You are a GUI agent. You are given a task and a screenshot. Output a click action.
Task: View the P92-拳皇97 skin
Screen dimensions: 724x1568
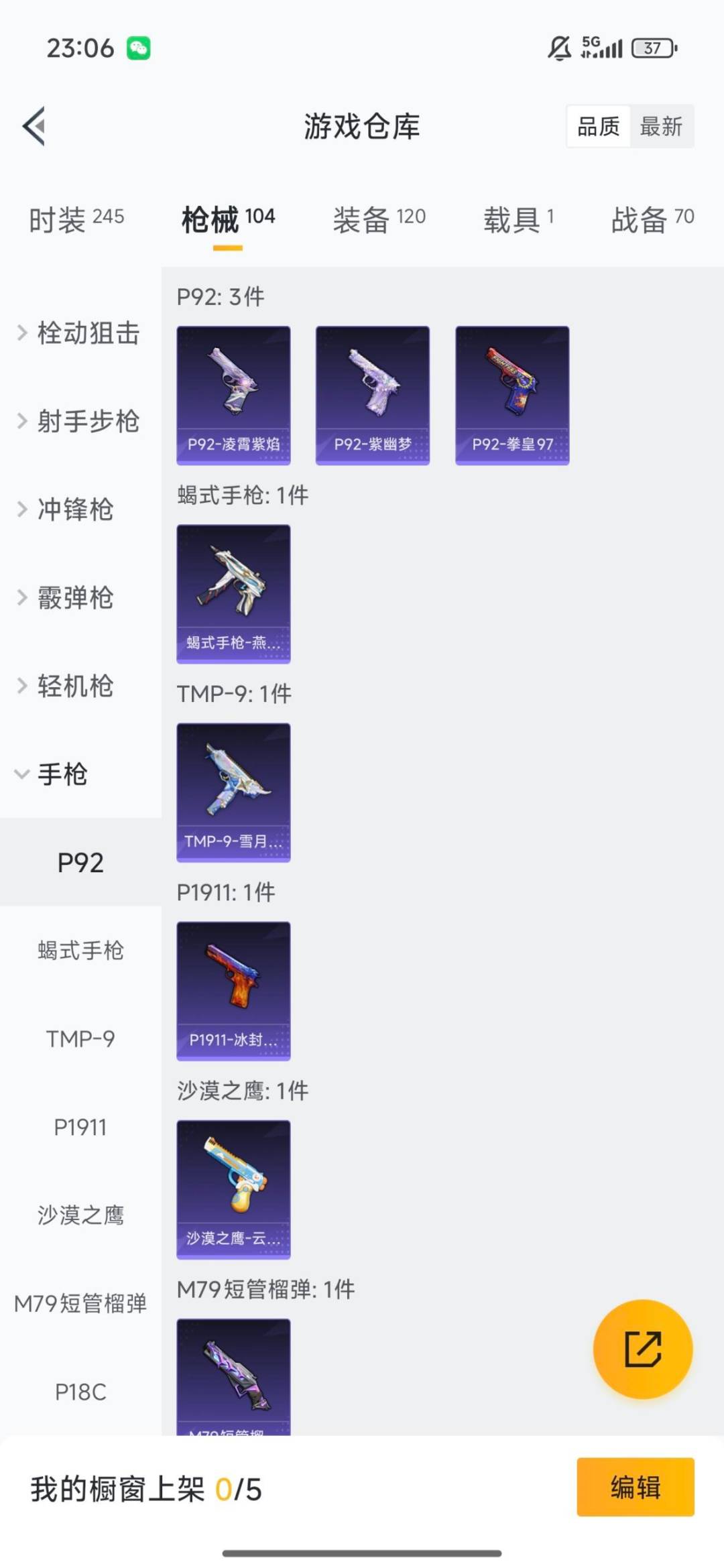tap(512, 394)
